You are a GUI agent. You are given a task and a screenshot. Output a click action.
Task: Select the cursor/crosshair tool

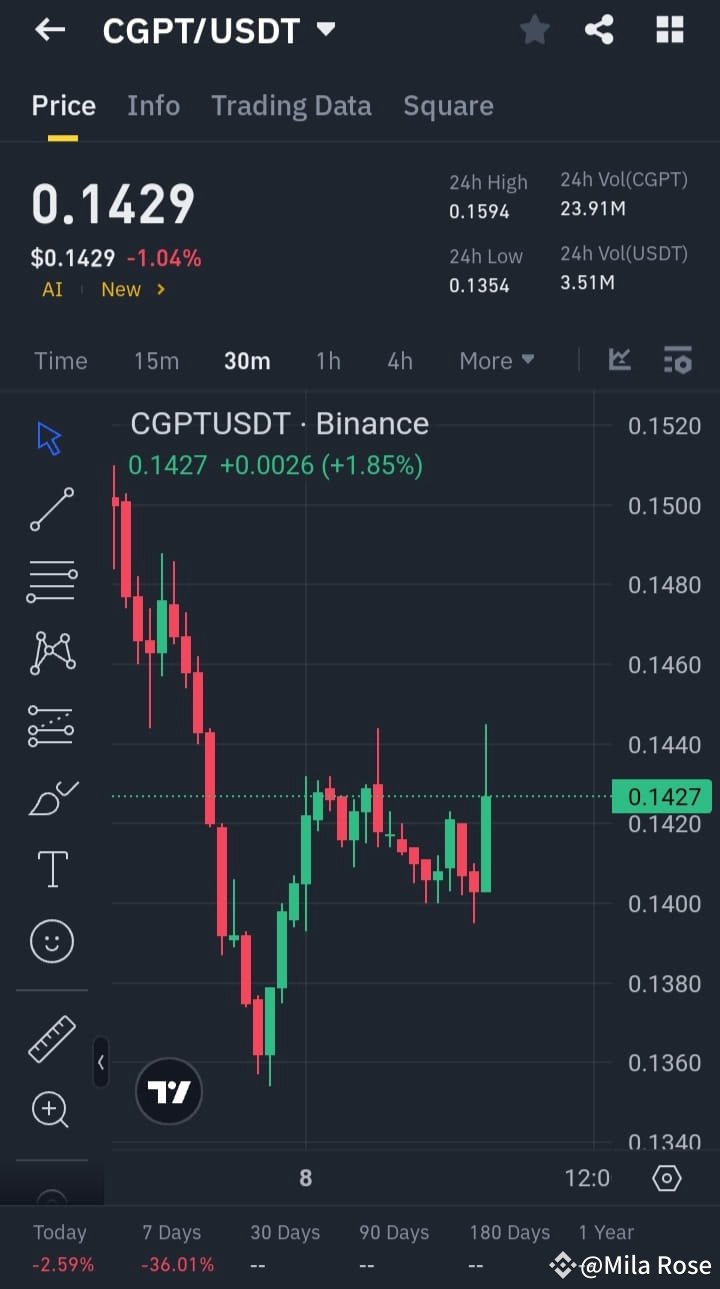[x=50, y=437]
